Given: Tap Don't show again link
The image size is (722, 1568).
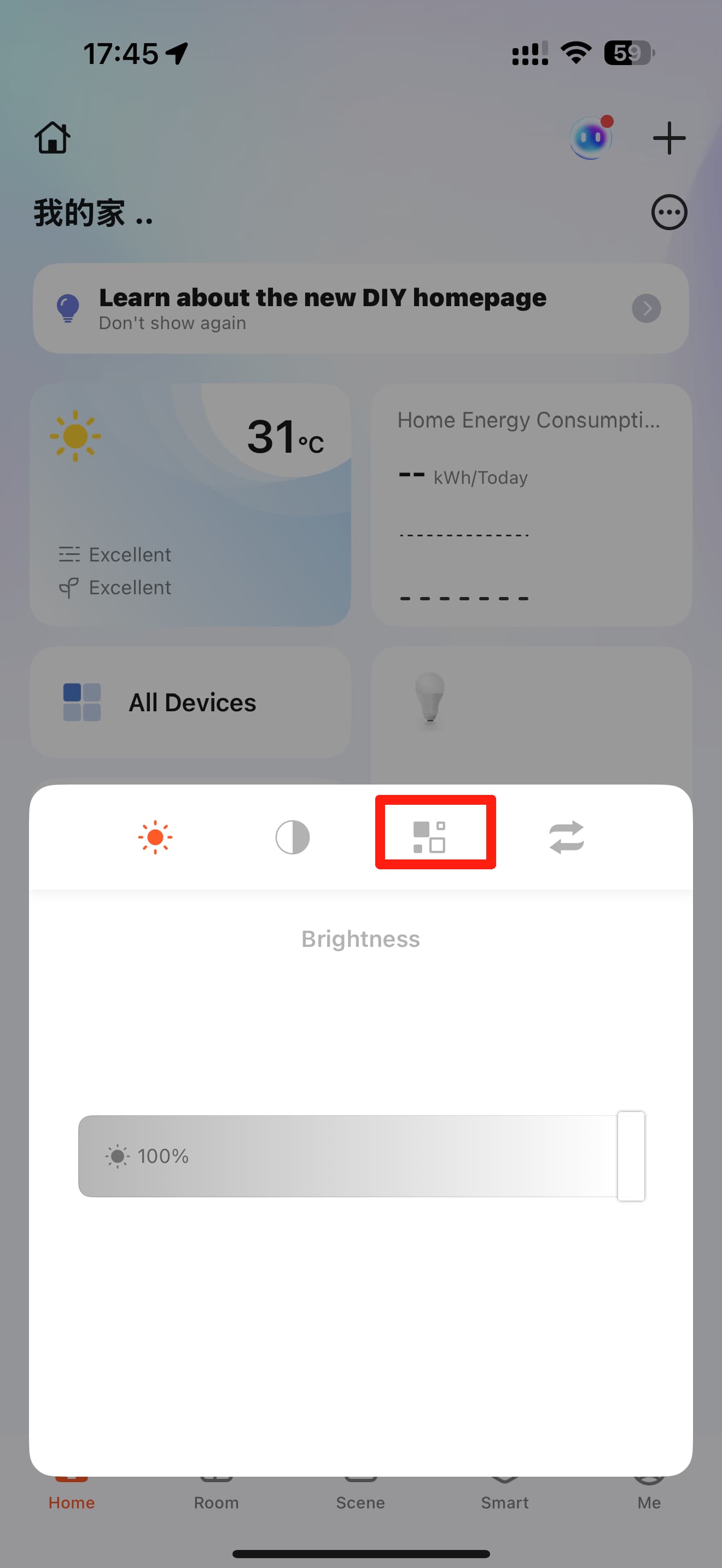Looking at the screenshot, I should (x=172, y=323).
